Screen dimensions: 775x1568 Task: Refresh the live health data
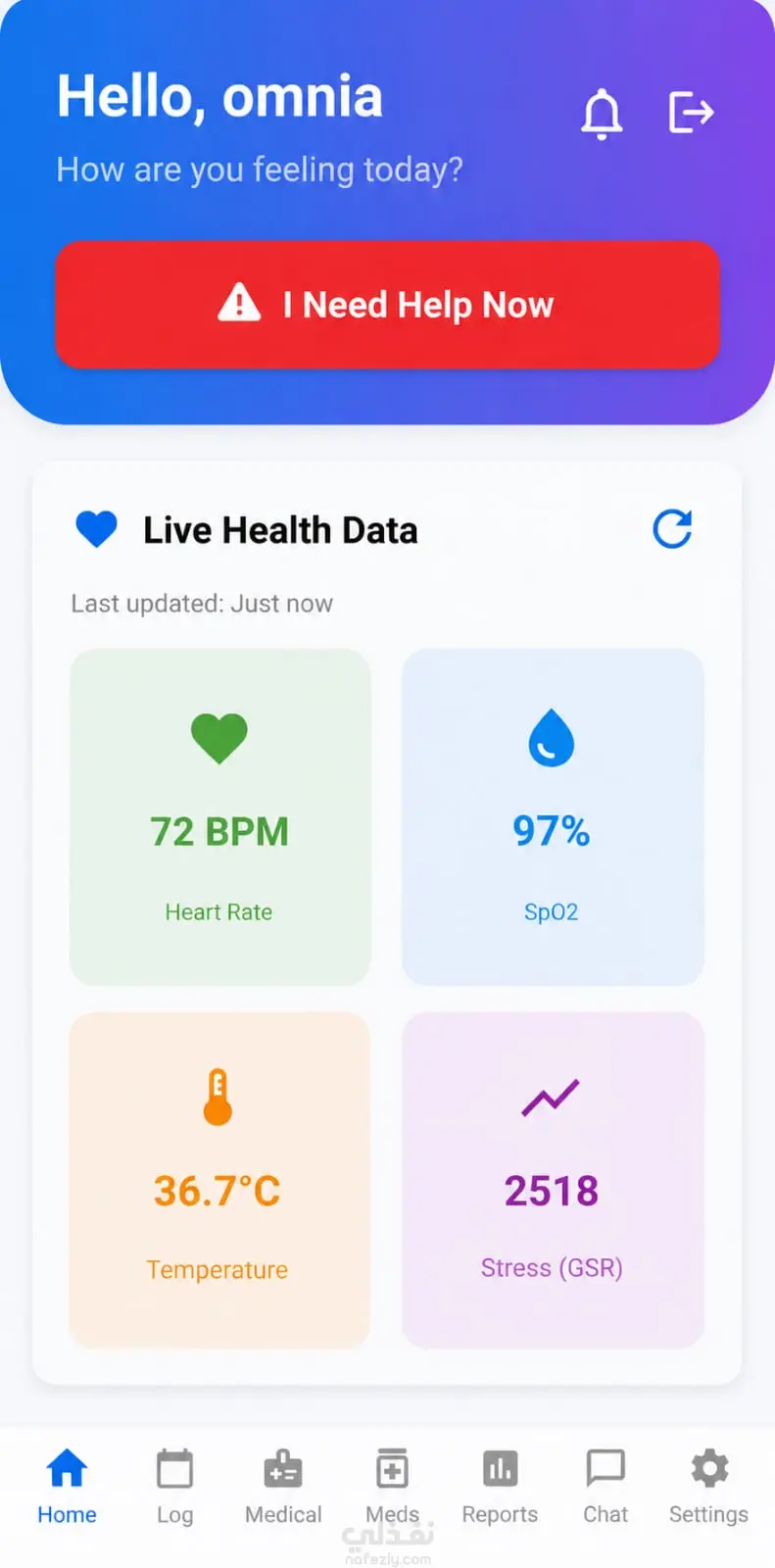point(672,529)
